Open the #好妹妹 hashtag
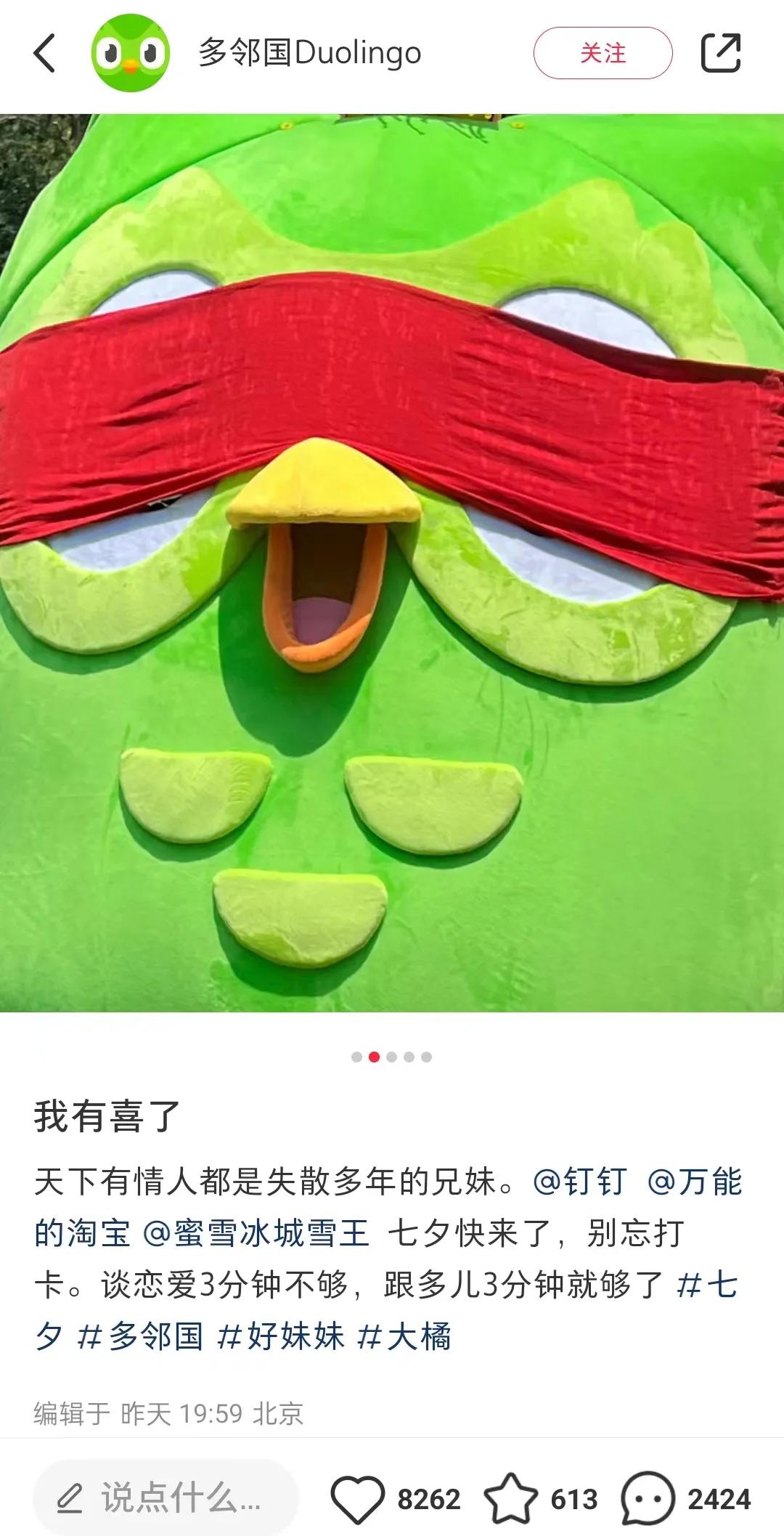The image size is (784, 1536). (x=280, y=1336)
